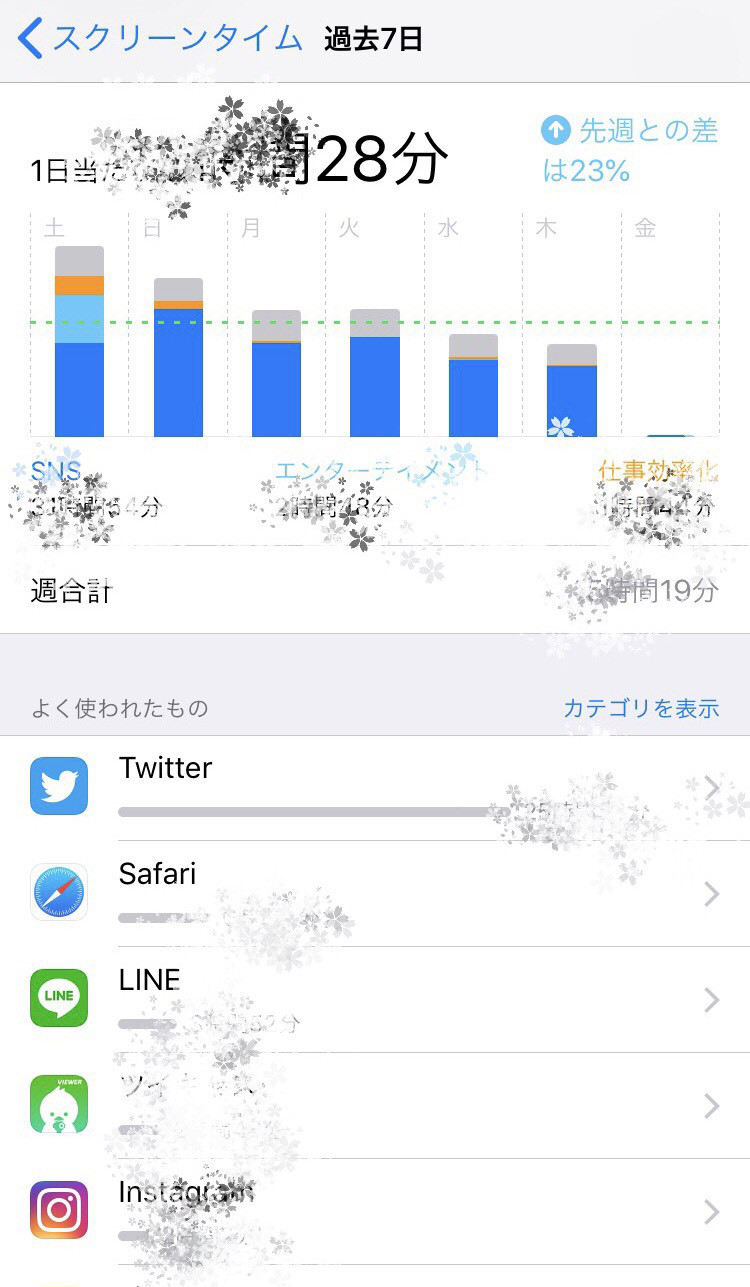
Task: Select Saturday (土) bar in chart
Action: [x=79, y=342]
